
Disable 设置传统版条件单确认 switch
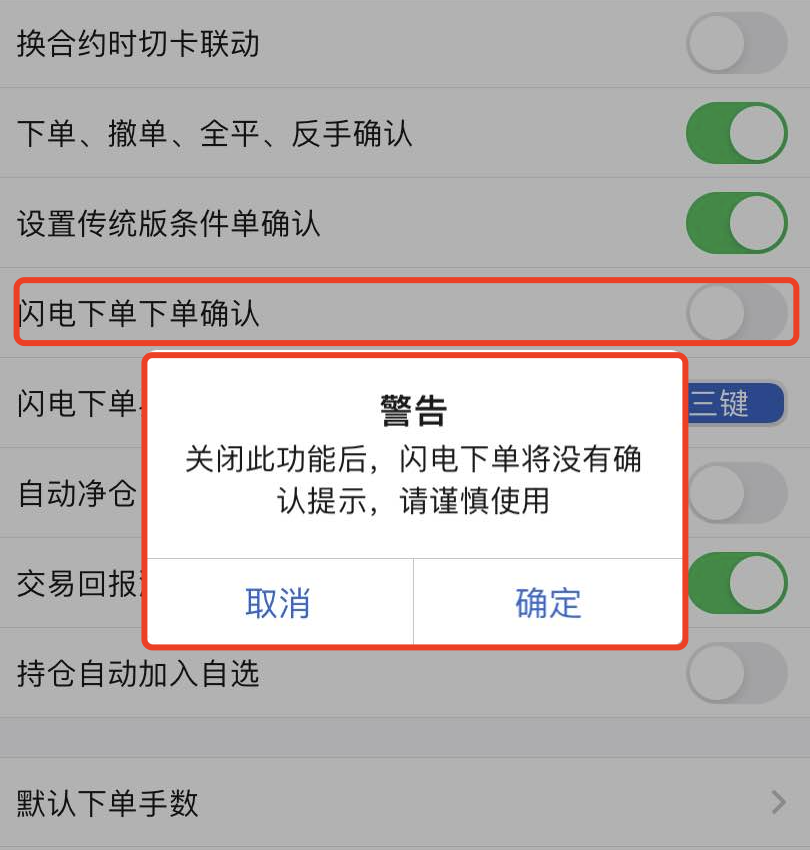pos(736,223)
